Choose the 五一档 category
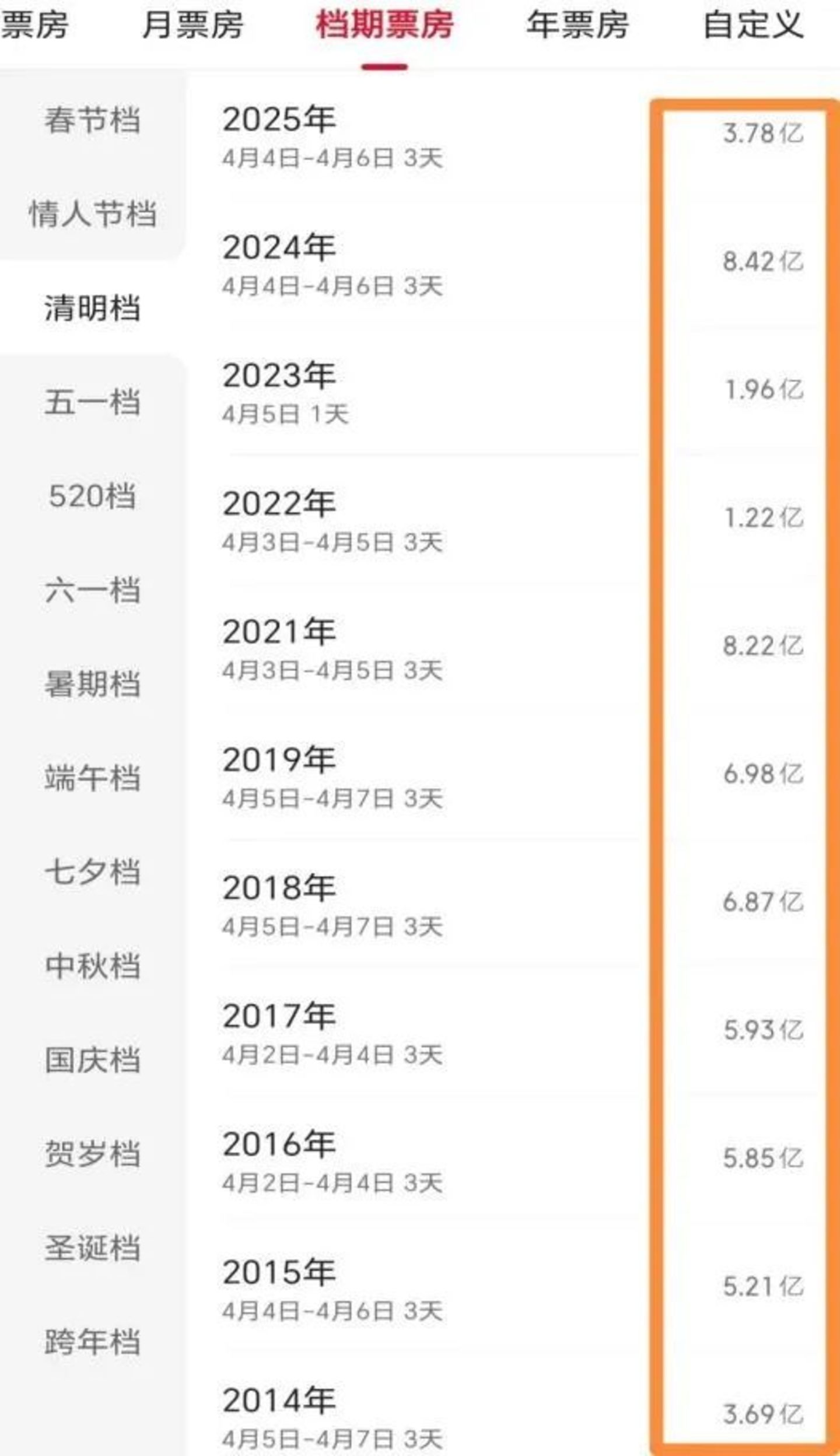Screen dimensions: 840x1456 [92, 402]
